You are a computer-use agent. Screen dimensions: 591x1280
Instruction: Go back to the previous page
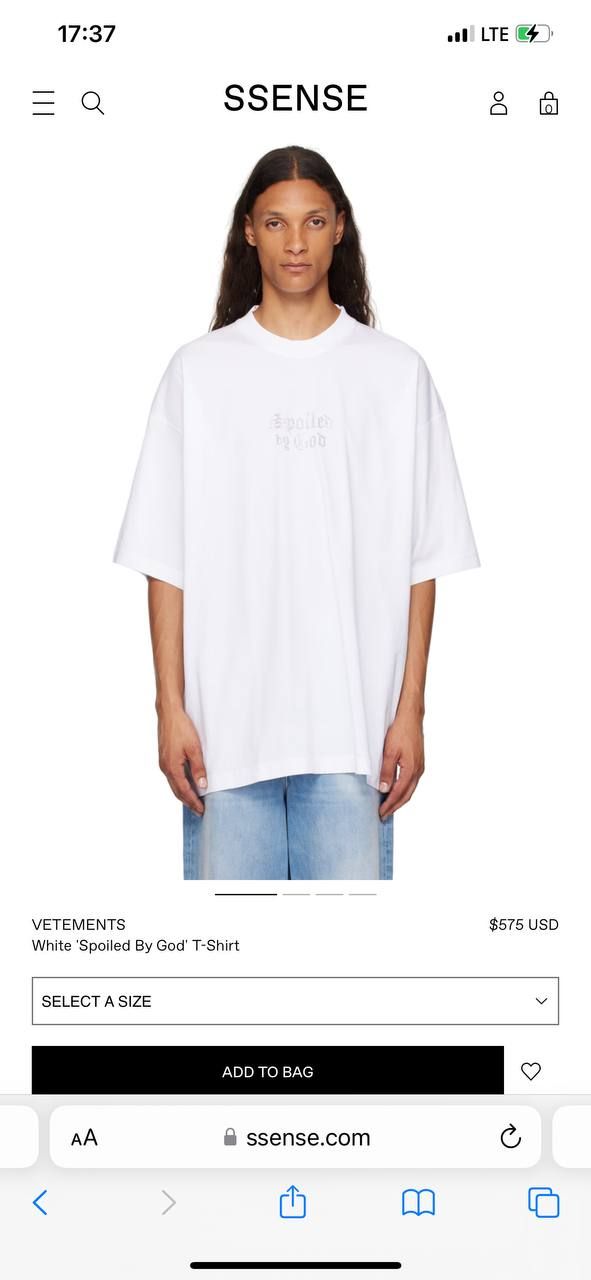(40, 1202)
